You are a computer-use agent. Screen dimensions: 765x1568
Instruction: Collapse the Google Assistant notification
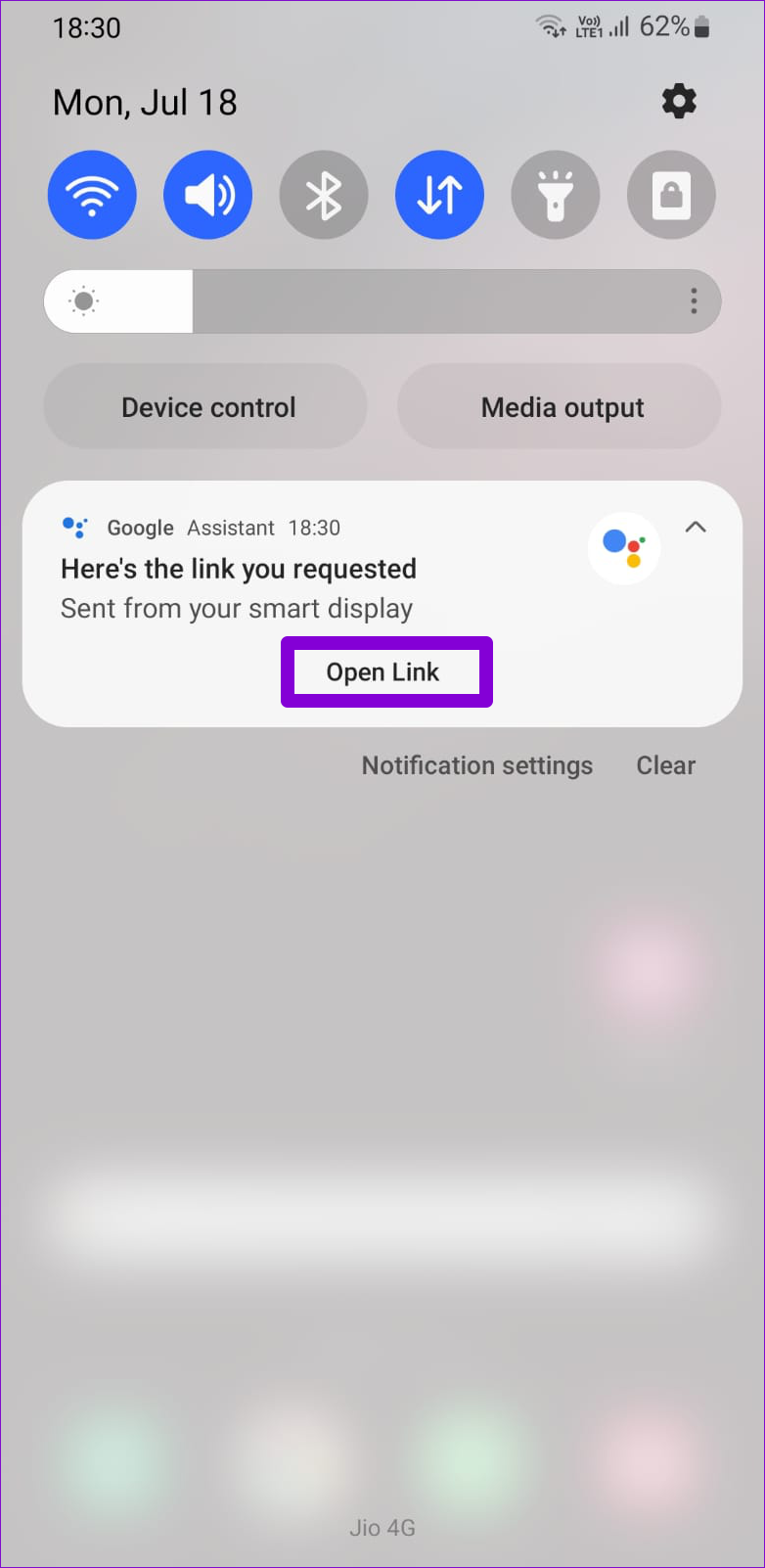(696, 528)
